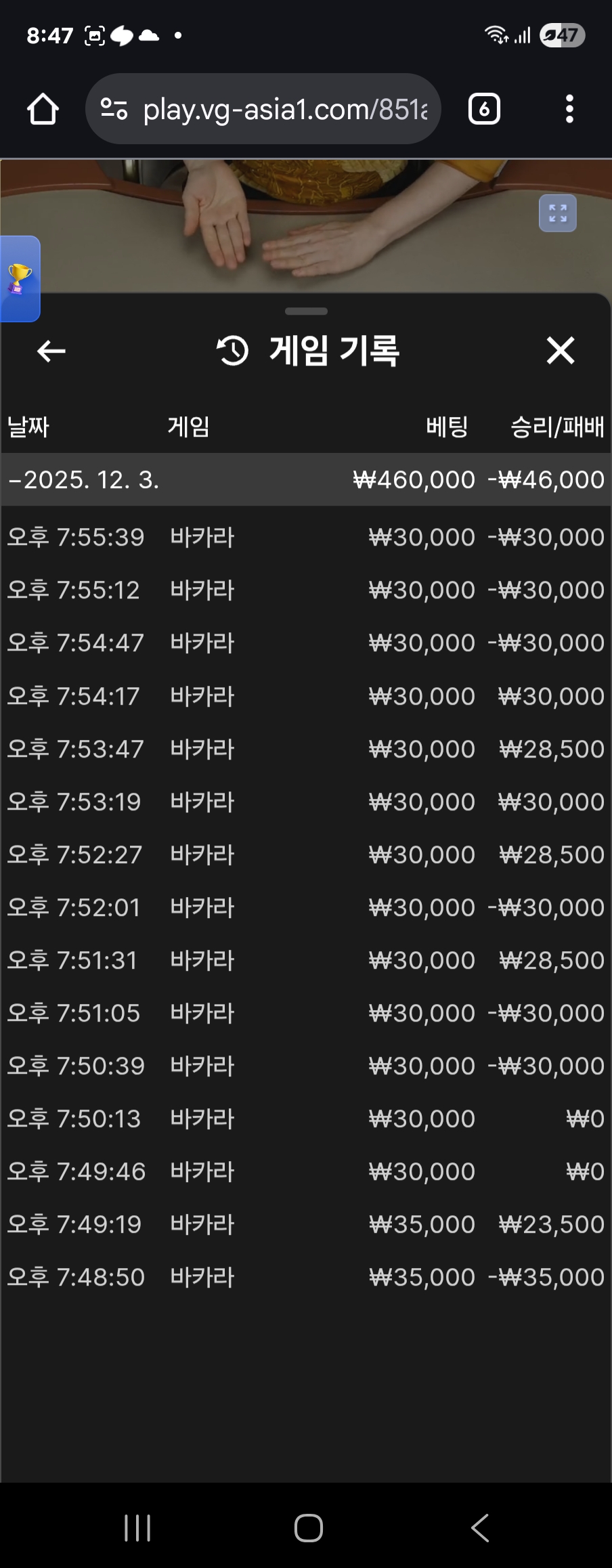View the 오후 7:50:13 바카라 round

tap(305, 1118)
